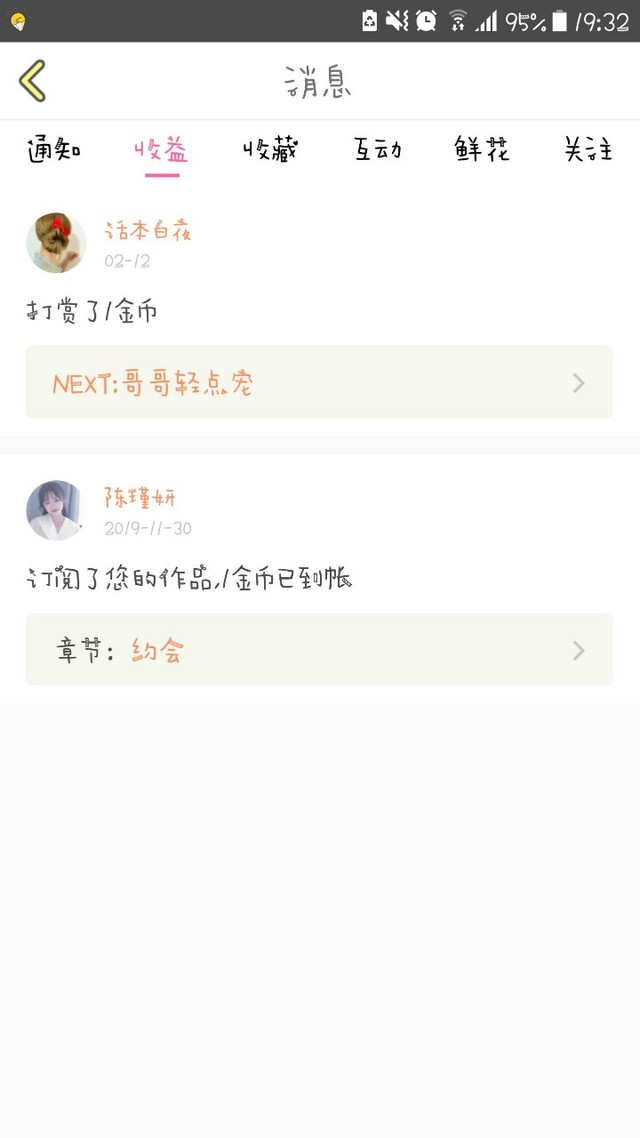The width and height of the screenshot is (640, 1138).
Task: View 话本白夜's profile avatar
Action: [x=56, y=243]
